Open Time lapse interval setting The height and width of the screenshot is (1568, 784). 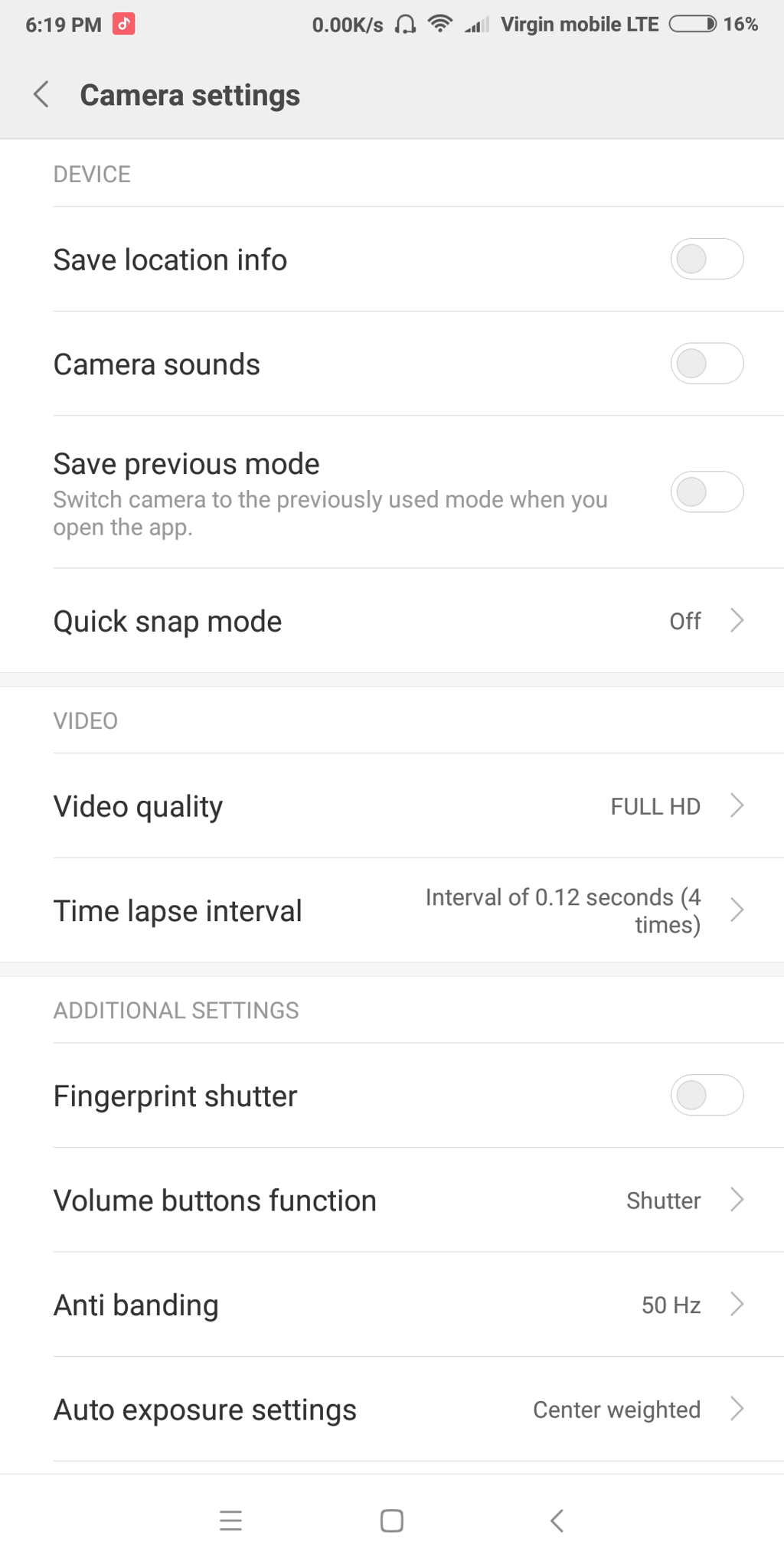point(398,910)
